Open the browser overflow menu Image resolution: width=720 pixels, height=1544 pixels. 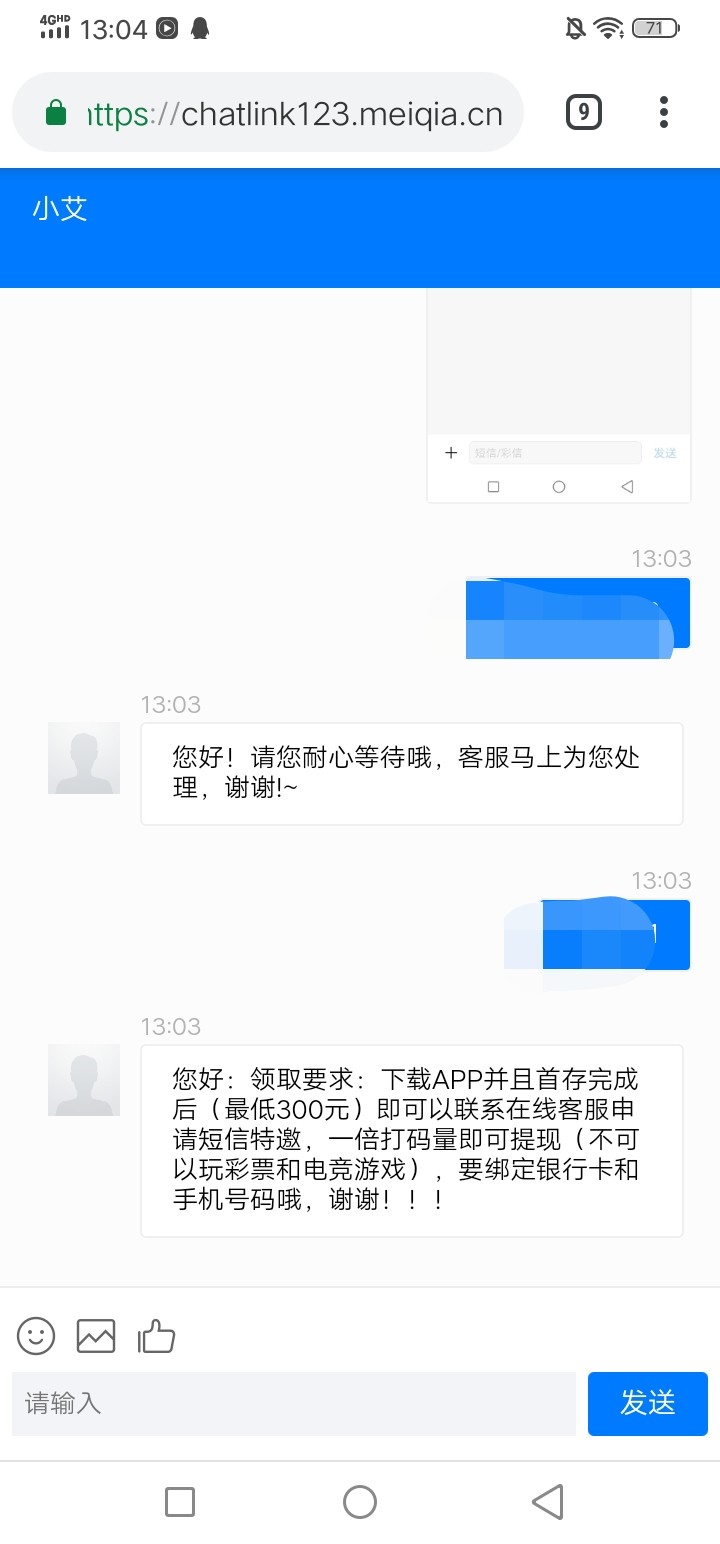coord(663,112)
